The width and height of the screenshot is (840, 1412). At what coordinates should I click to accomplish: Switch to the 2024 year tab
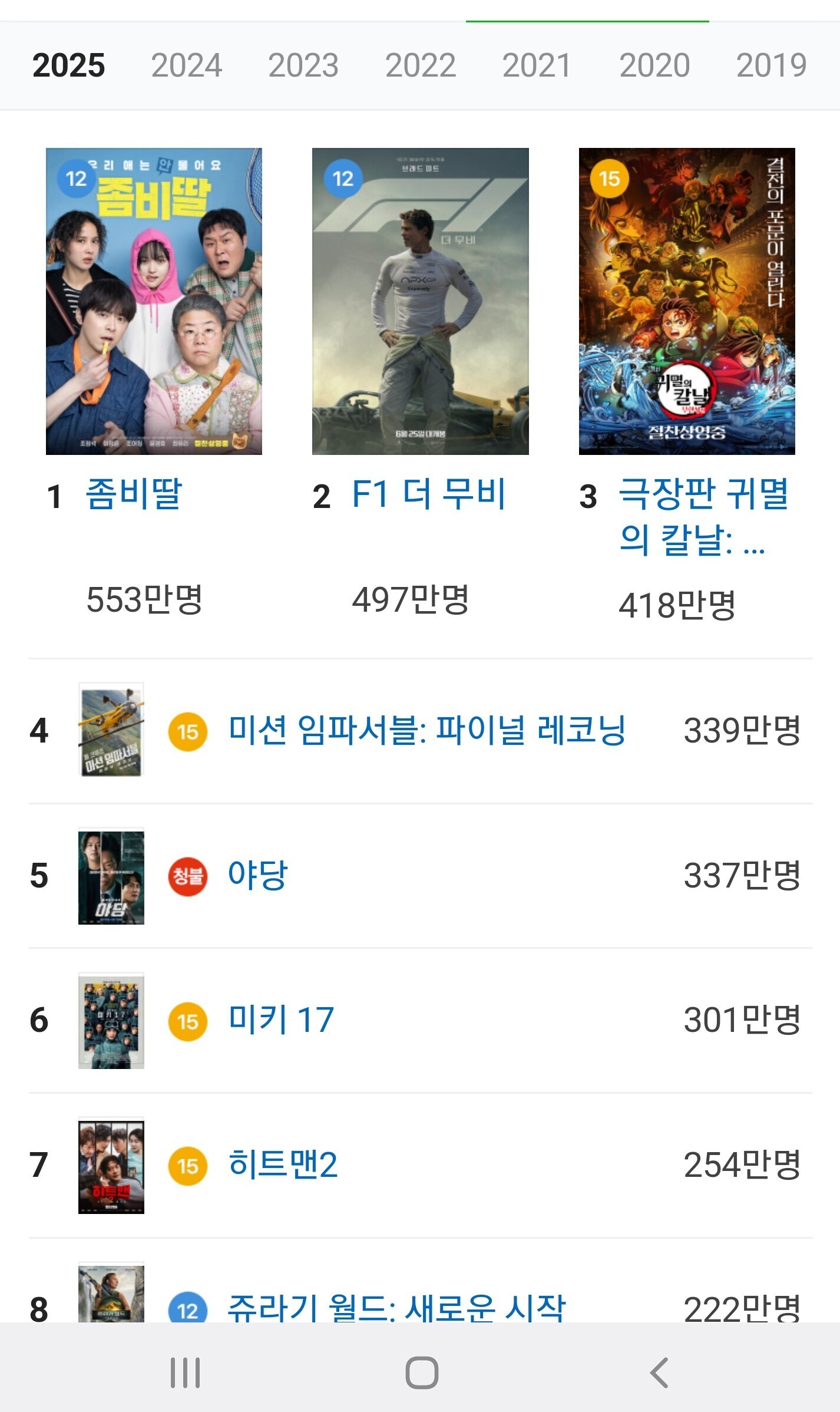pyautogui.click(x=186, y=65)
